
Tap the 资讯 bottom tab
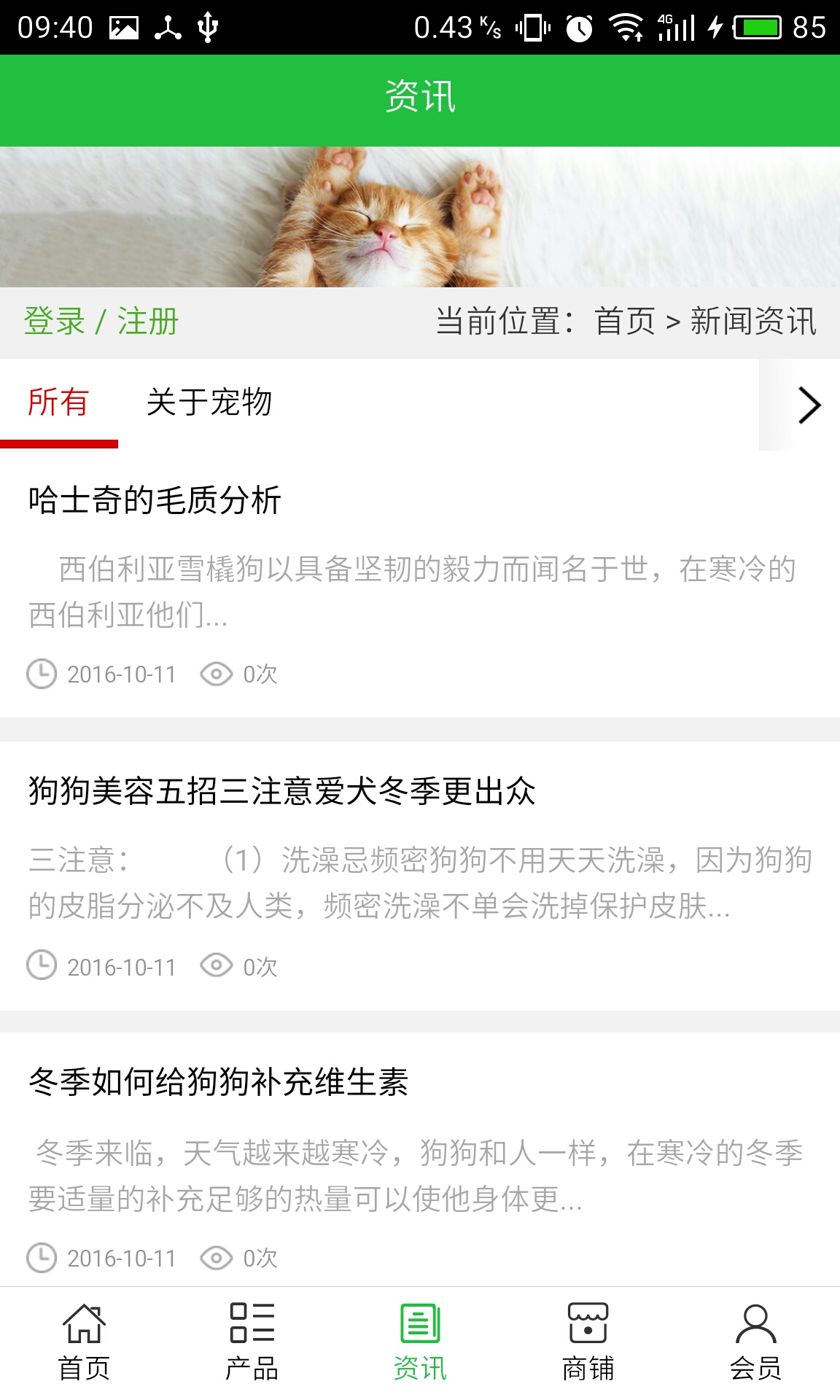point(420,1343)
